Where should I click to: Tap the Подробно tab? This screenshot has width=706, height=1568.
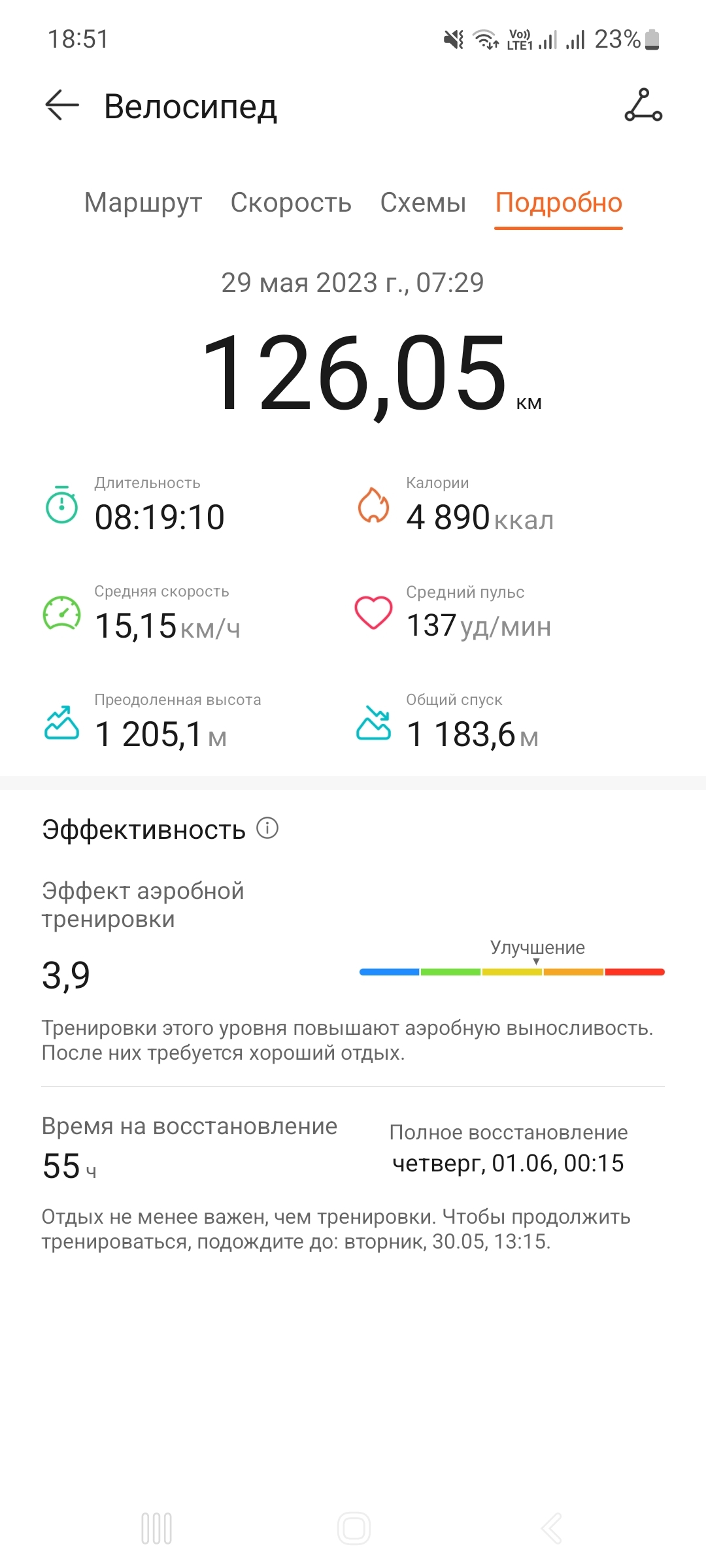click(558, 203)
